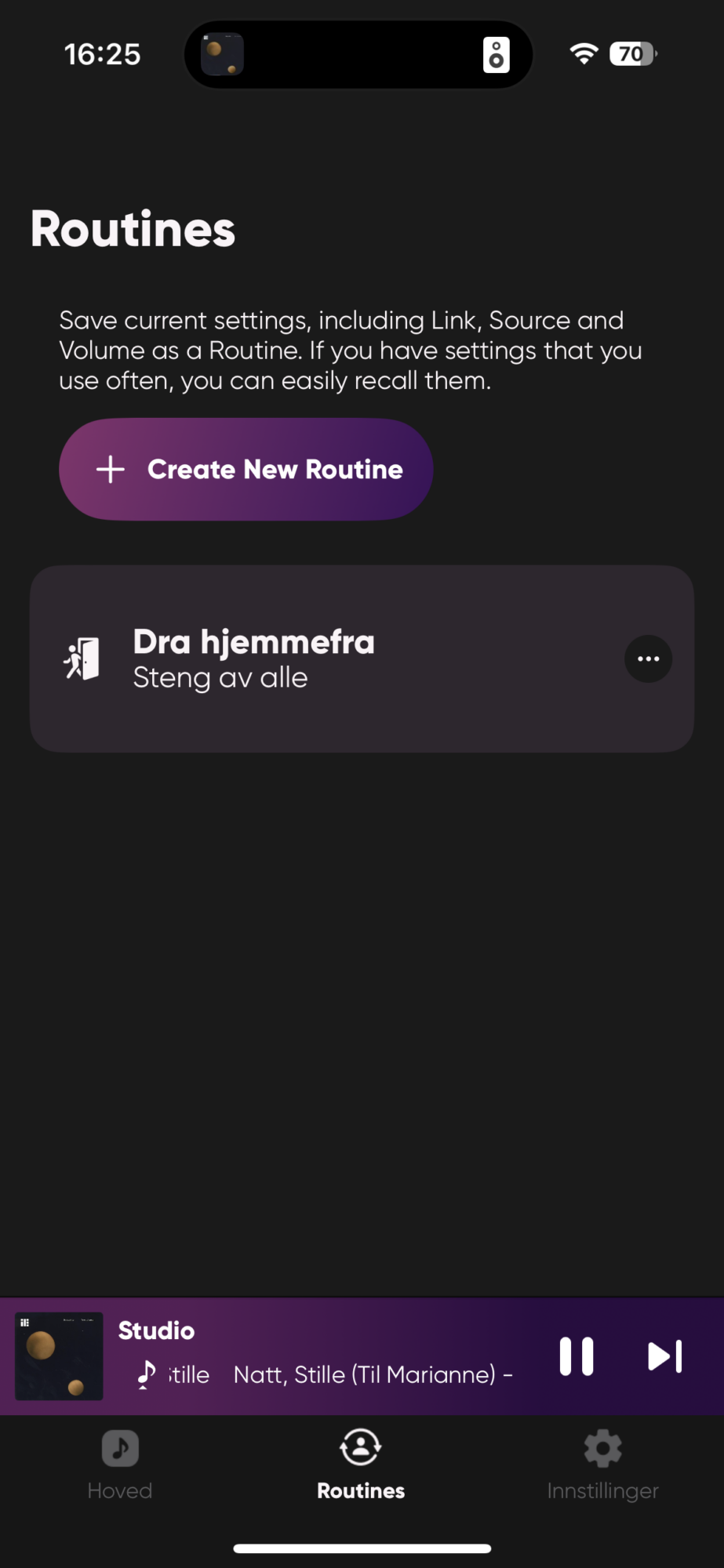This screenshot has height=1568, width=724.
Task: Skip to the next track
Action: [x=664, y=1356]
